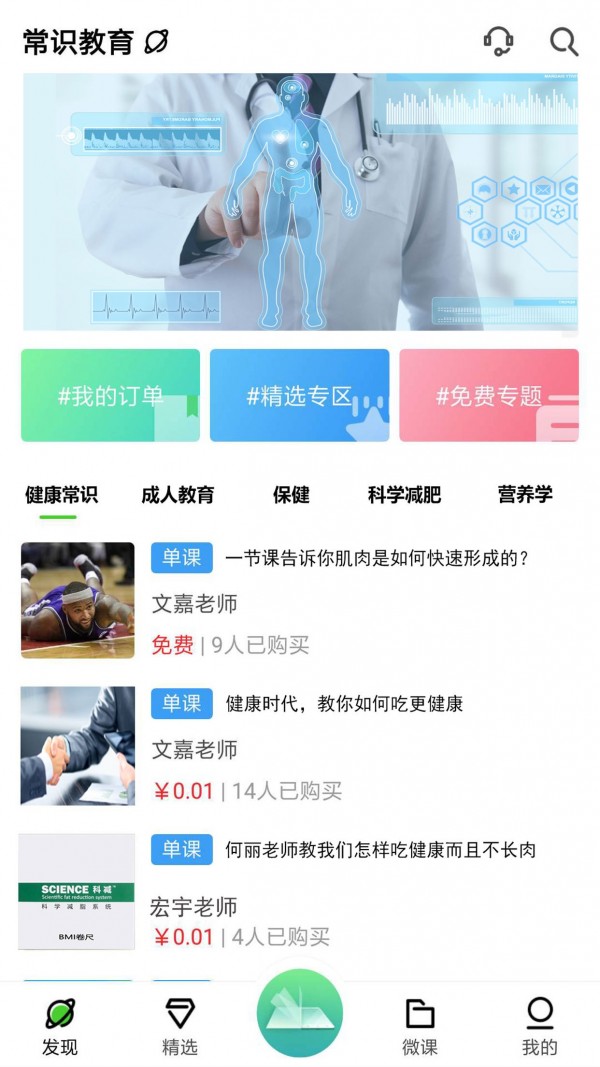Select the 健康常识 category tab
The height and width of the screenshot is (1067, 600).
(61, 494)
